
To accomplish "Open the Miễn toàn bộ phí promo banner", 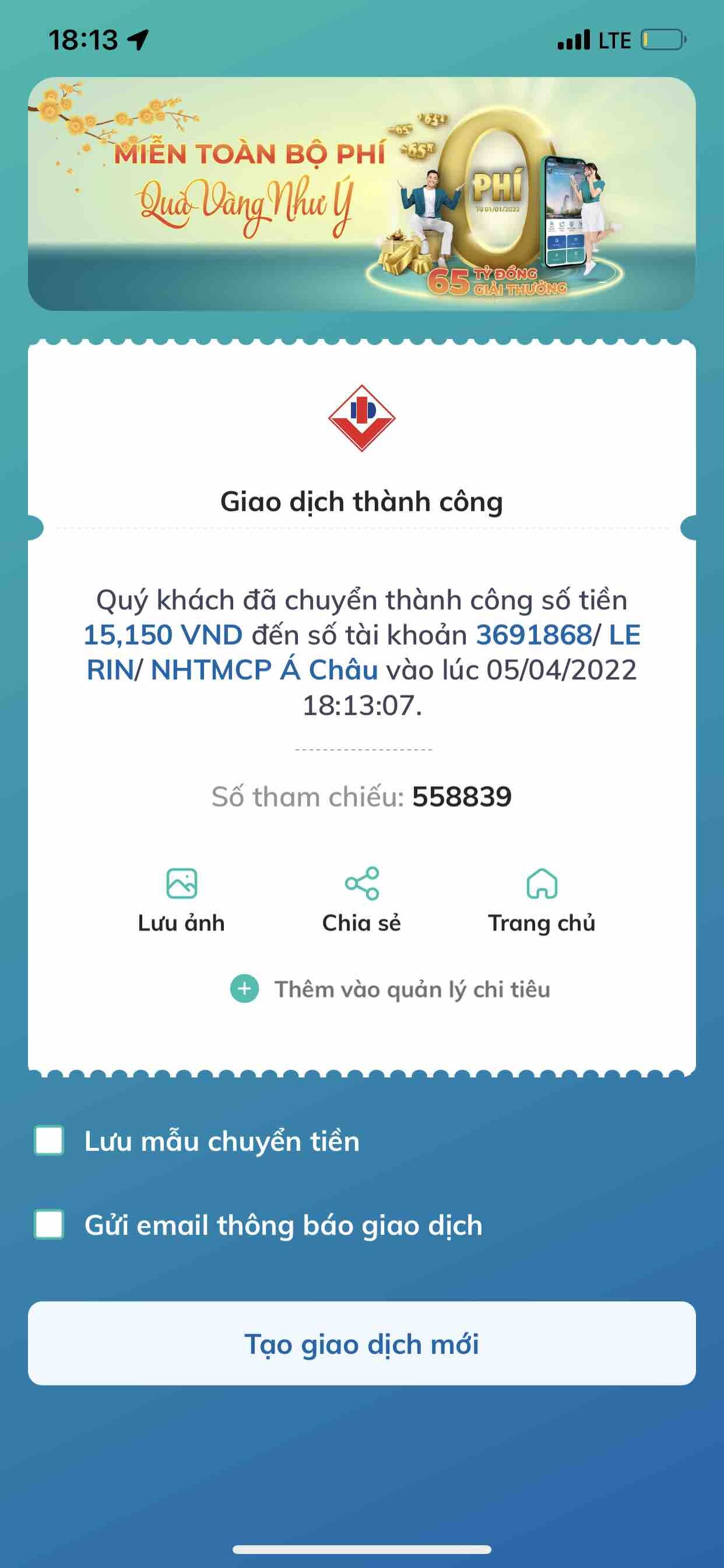I will point(361,194).
